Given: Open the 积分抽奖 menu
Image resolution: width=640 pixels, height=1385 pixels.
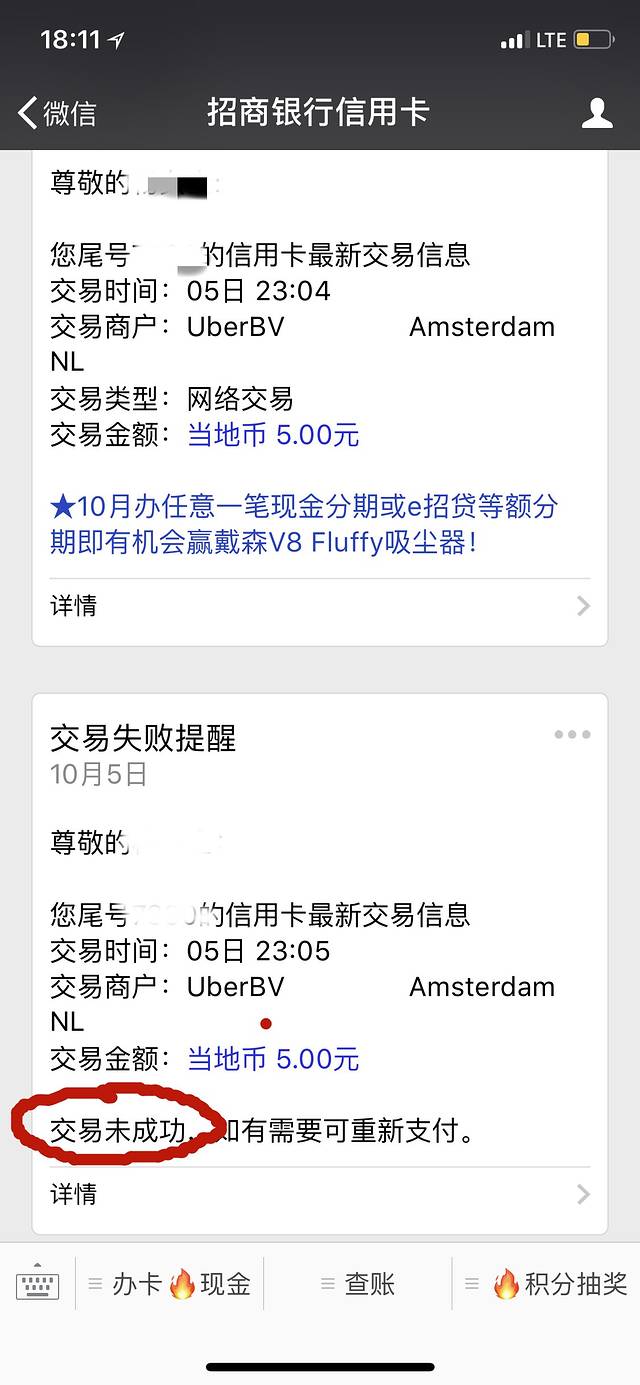Looking at the screenshot, I should pos(548,1285).
